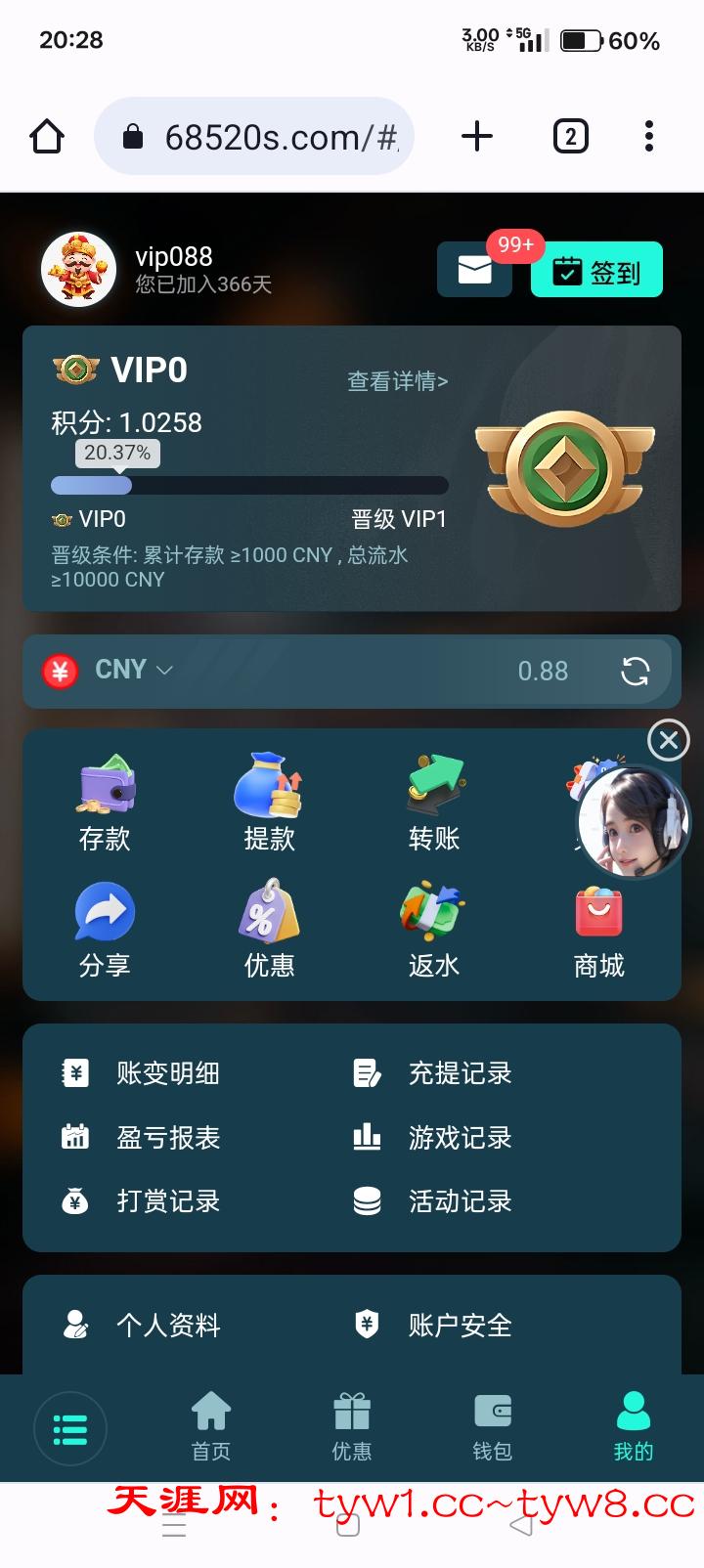
Task: Dismiss the floating customer service avatar
Action: coord(669,740)
